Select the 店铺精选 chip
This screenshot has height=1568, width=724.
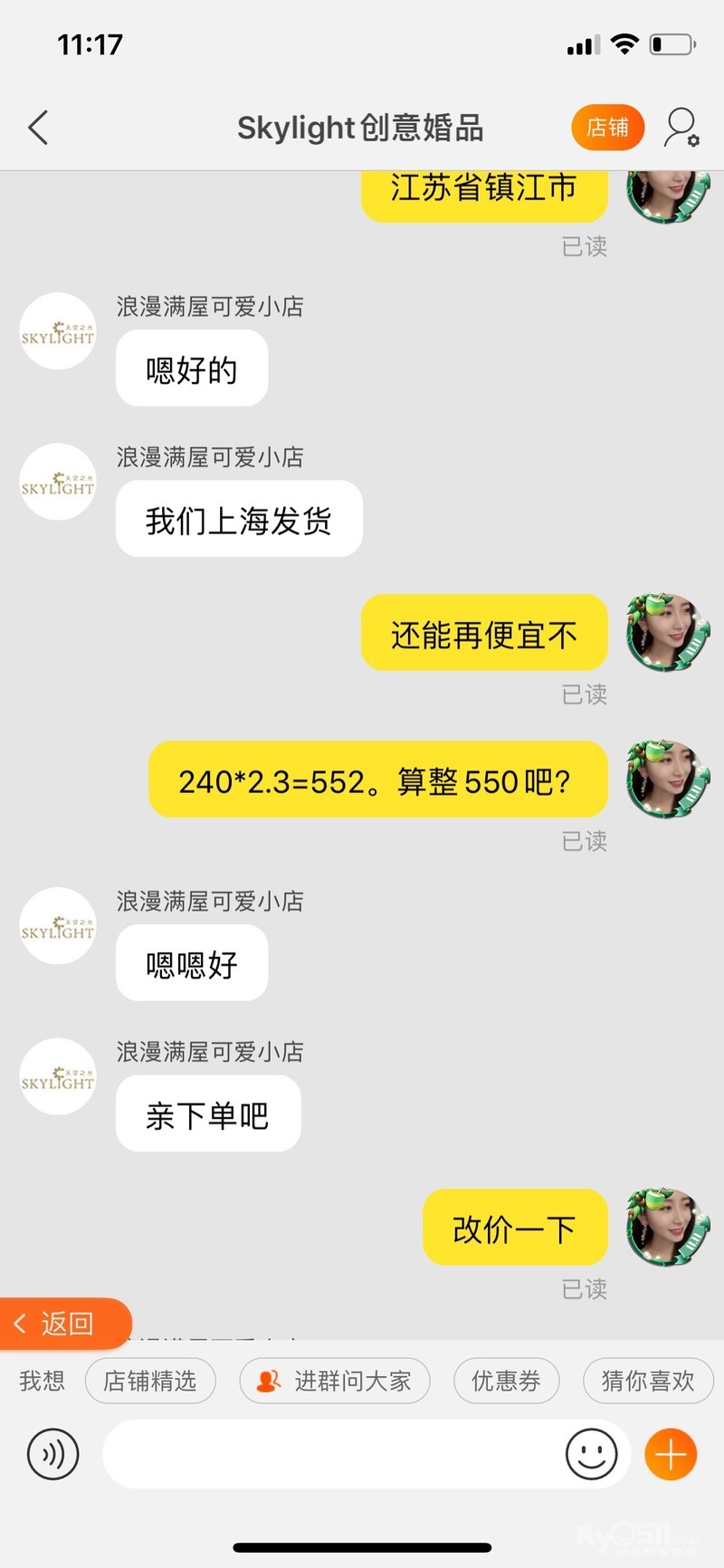150,1381
